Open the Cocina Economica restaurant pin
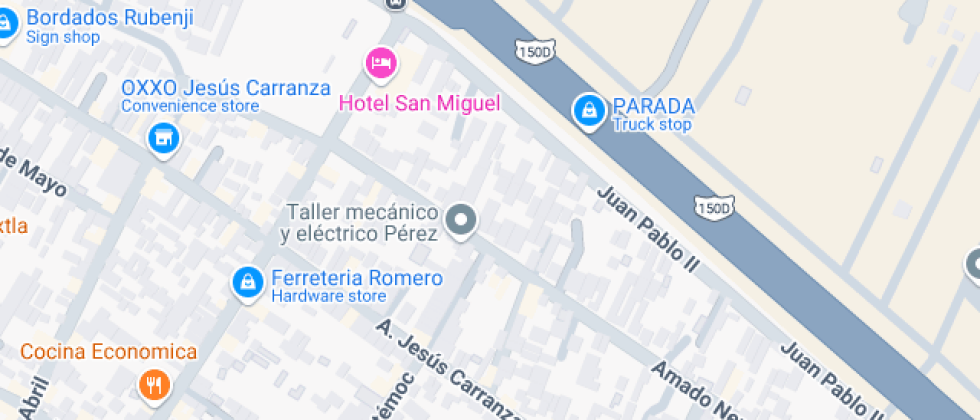This screenshot has width=980, height=420. 152,383
